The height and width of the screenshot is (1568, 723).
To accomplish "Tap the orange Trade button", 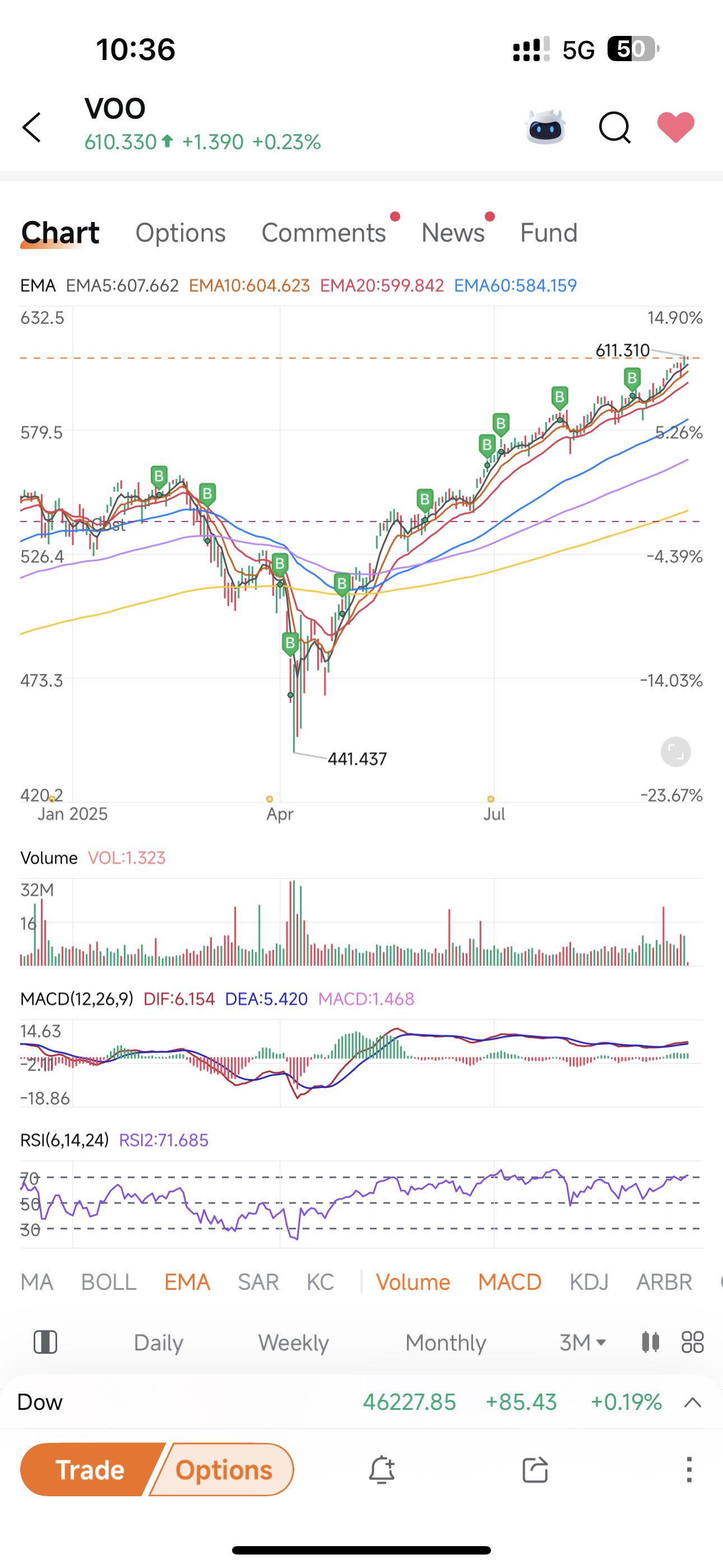I will click(90, 1469).
